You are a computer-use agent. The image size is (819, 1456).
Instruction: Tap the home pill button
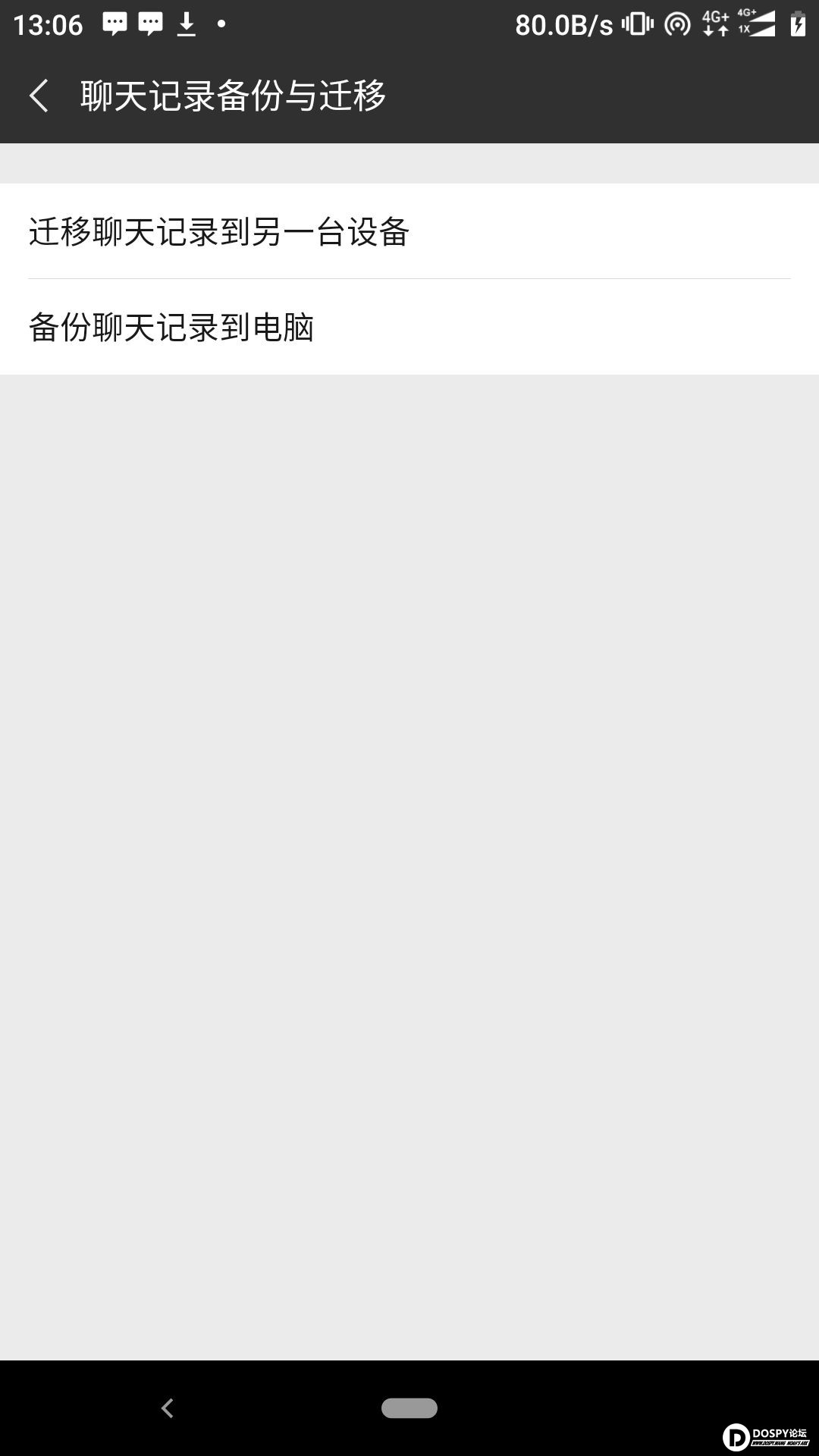pos(409,1408)
